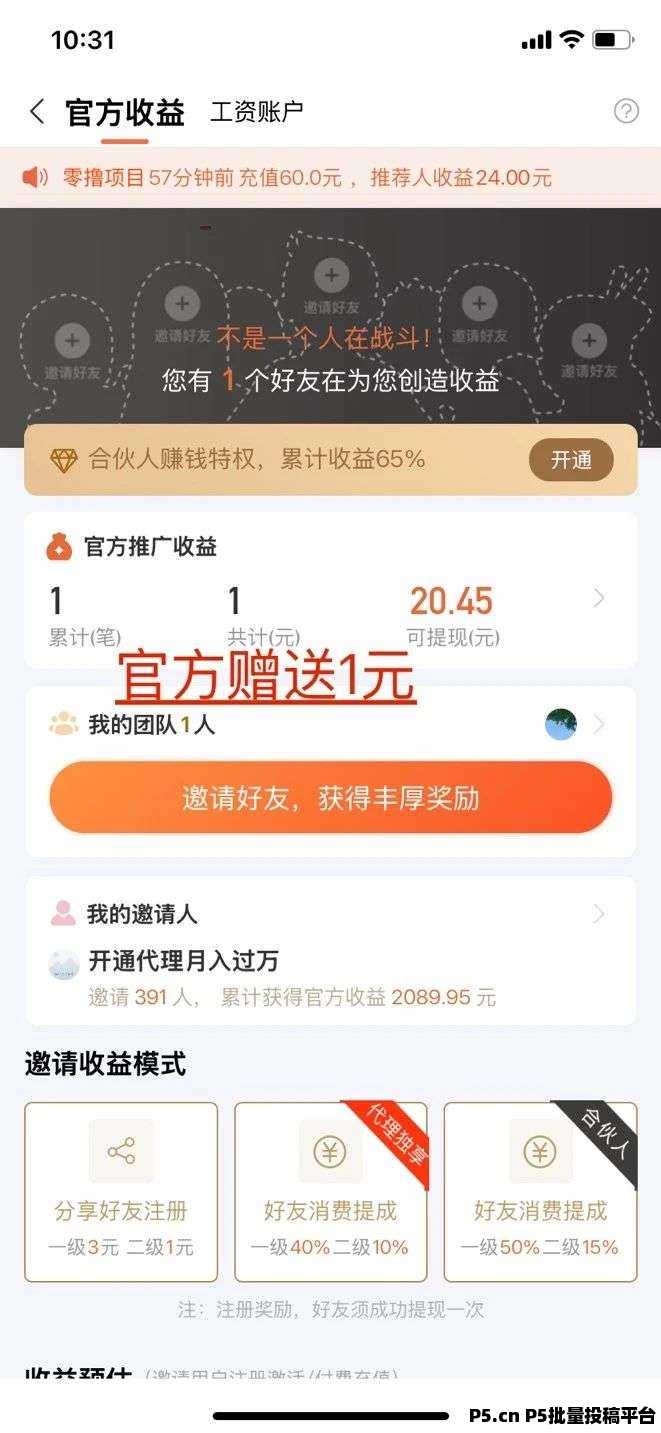
Task: Go back using the top-left arrow
Action: pos(37,111)
